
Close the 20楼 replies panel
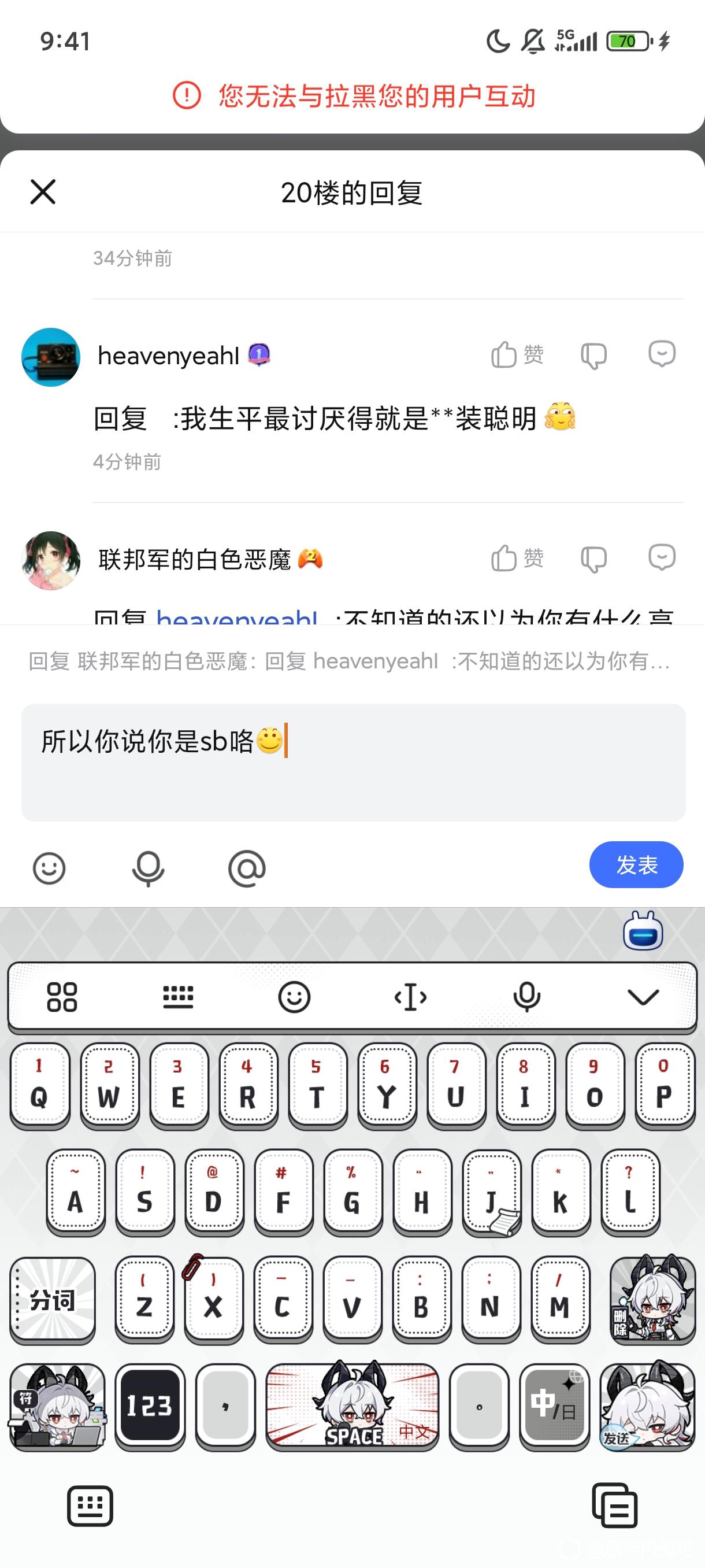[43, 193]
